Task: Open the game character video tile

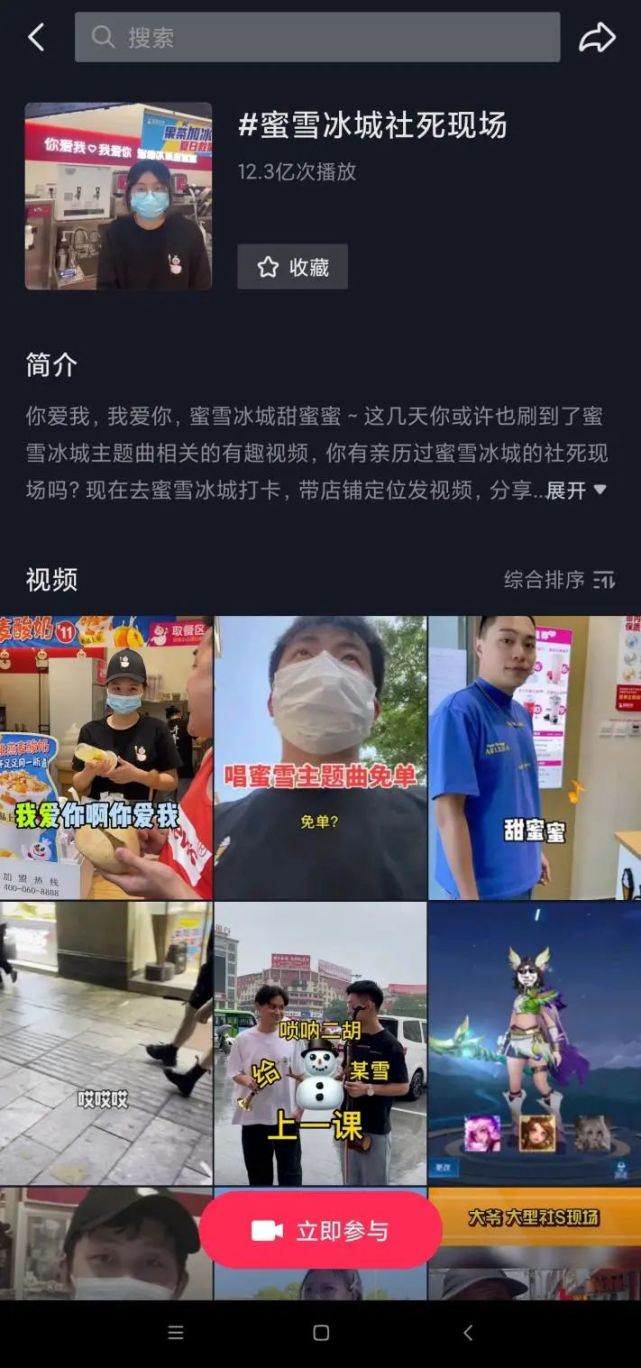Action: pos(534,1043)
